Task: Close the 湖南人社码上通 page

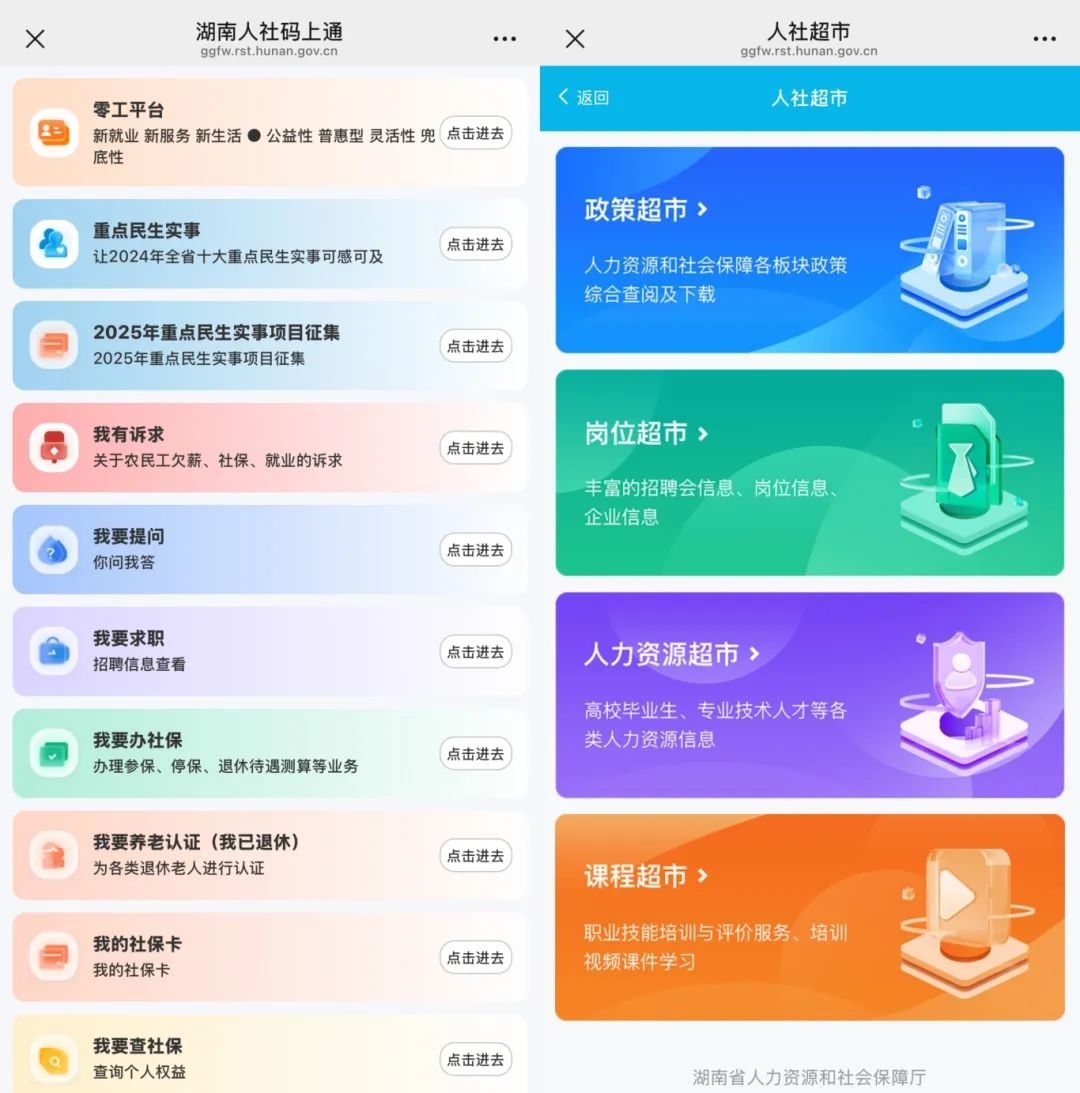Action: click(x=35, y=39)
